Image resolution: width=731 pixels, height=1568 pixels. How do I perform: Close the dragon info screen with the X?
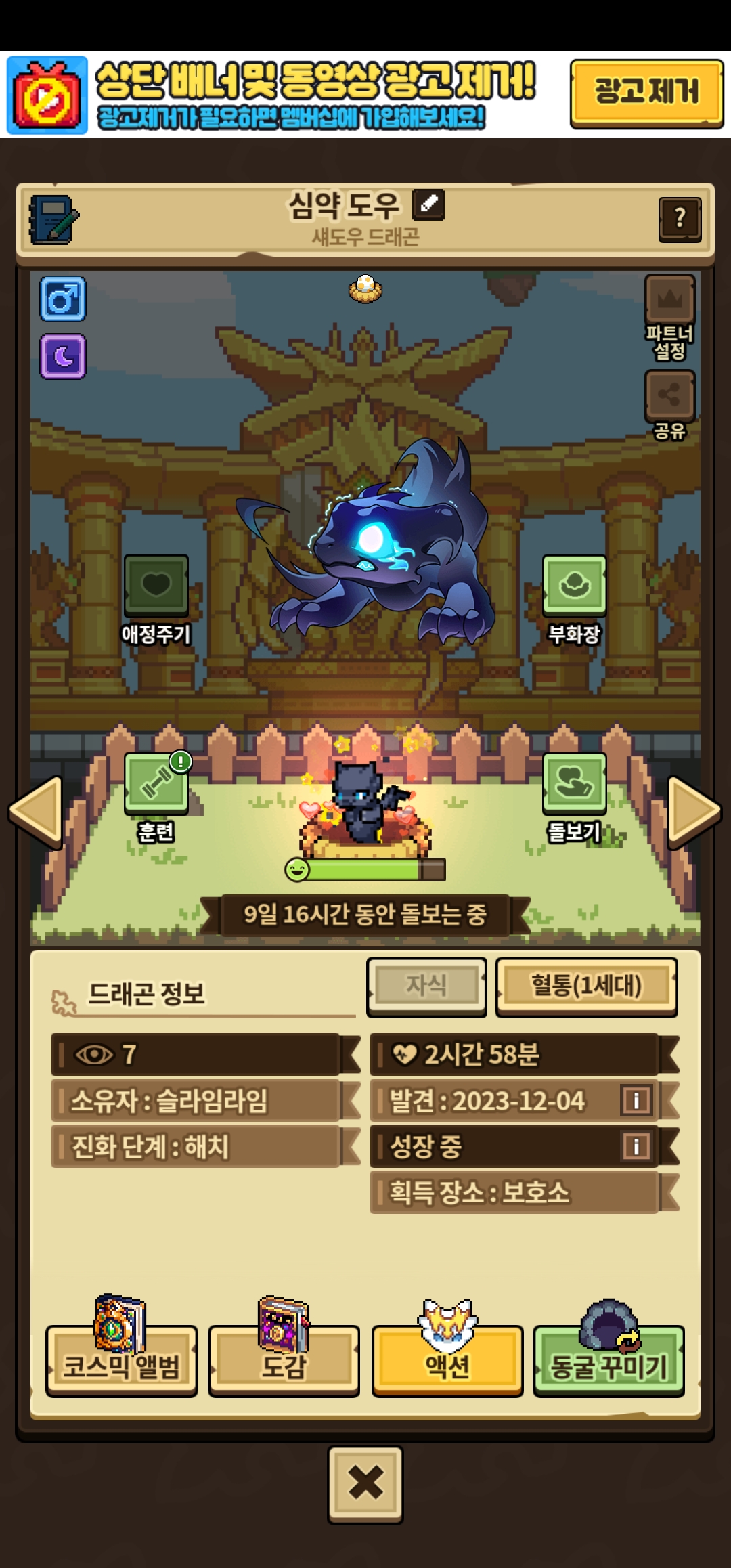pyautogui.click(x=365, y=1484)
